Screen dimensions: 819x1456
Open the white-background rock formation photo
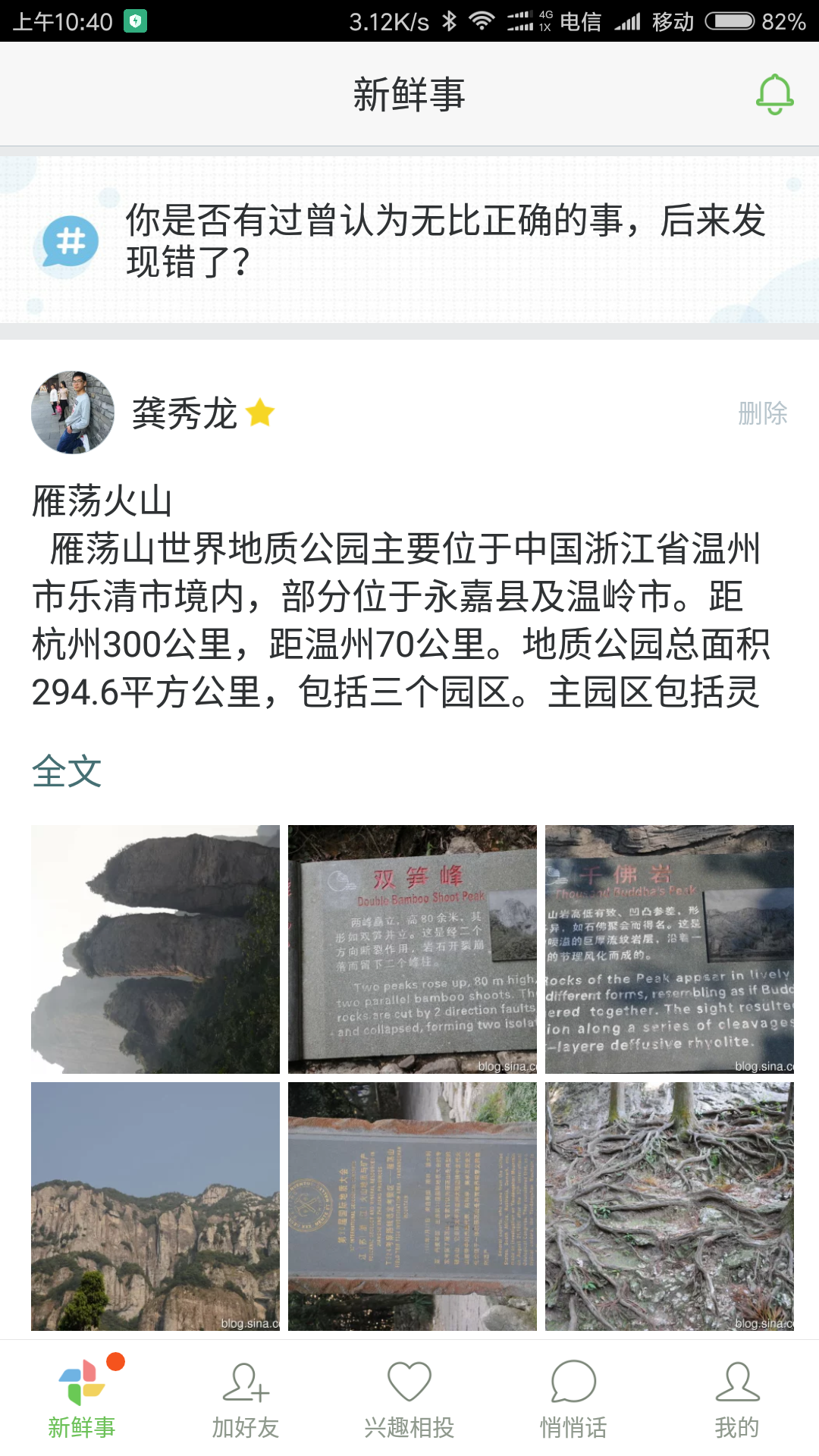[x=155, y=949]
